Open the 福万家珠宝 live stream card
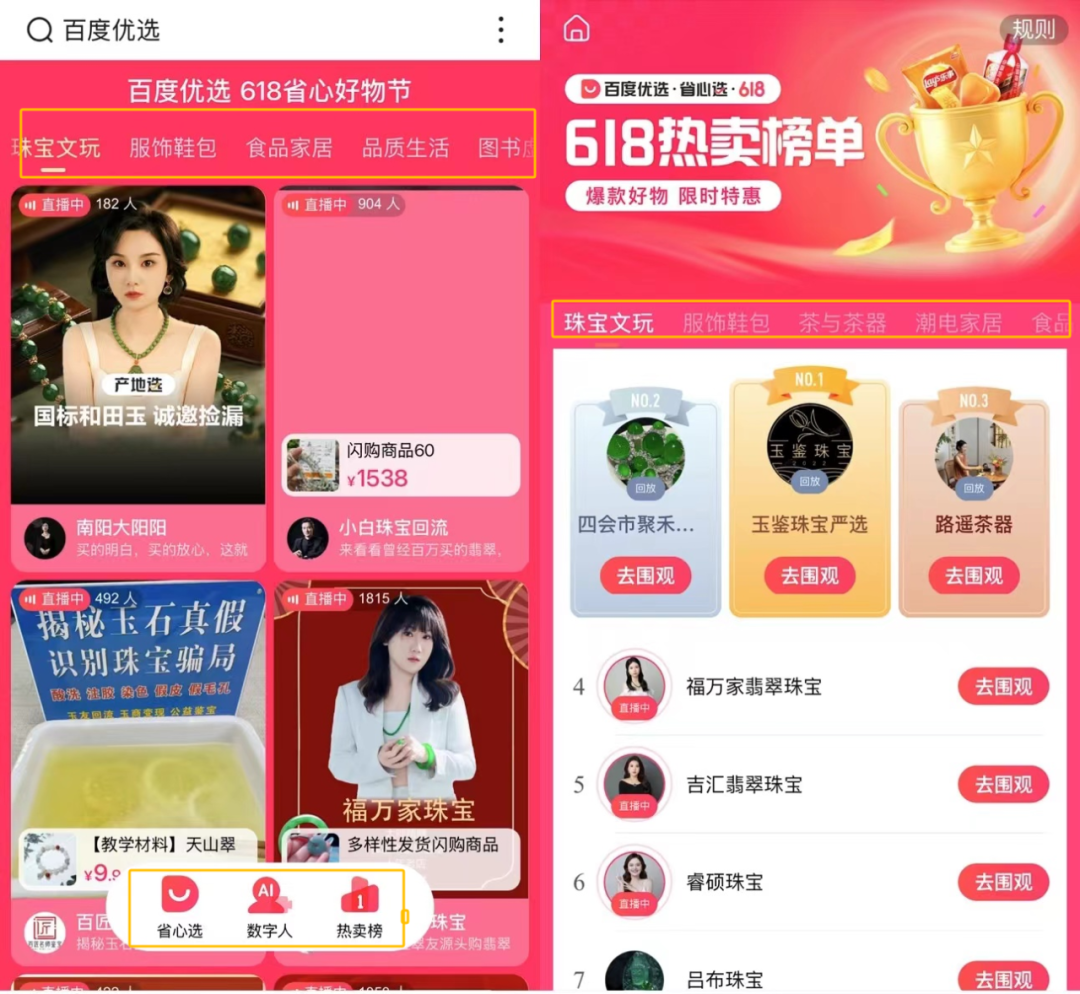Viewport: 1080px width, 994px height. tap(401, 740)
